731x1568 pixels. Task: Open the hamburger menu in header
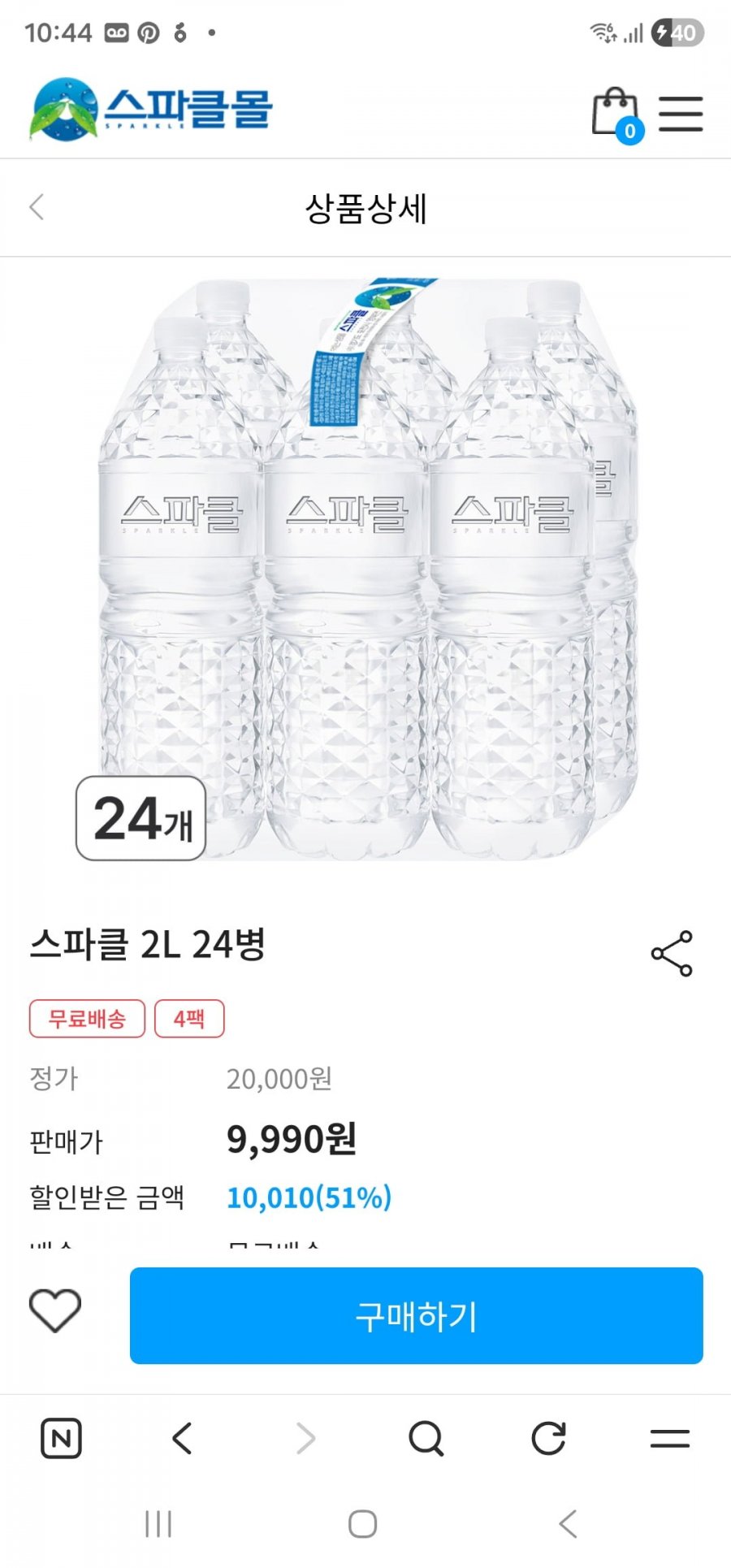(x=680, y=114)
